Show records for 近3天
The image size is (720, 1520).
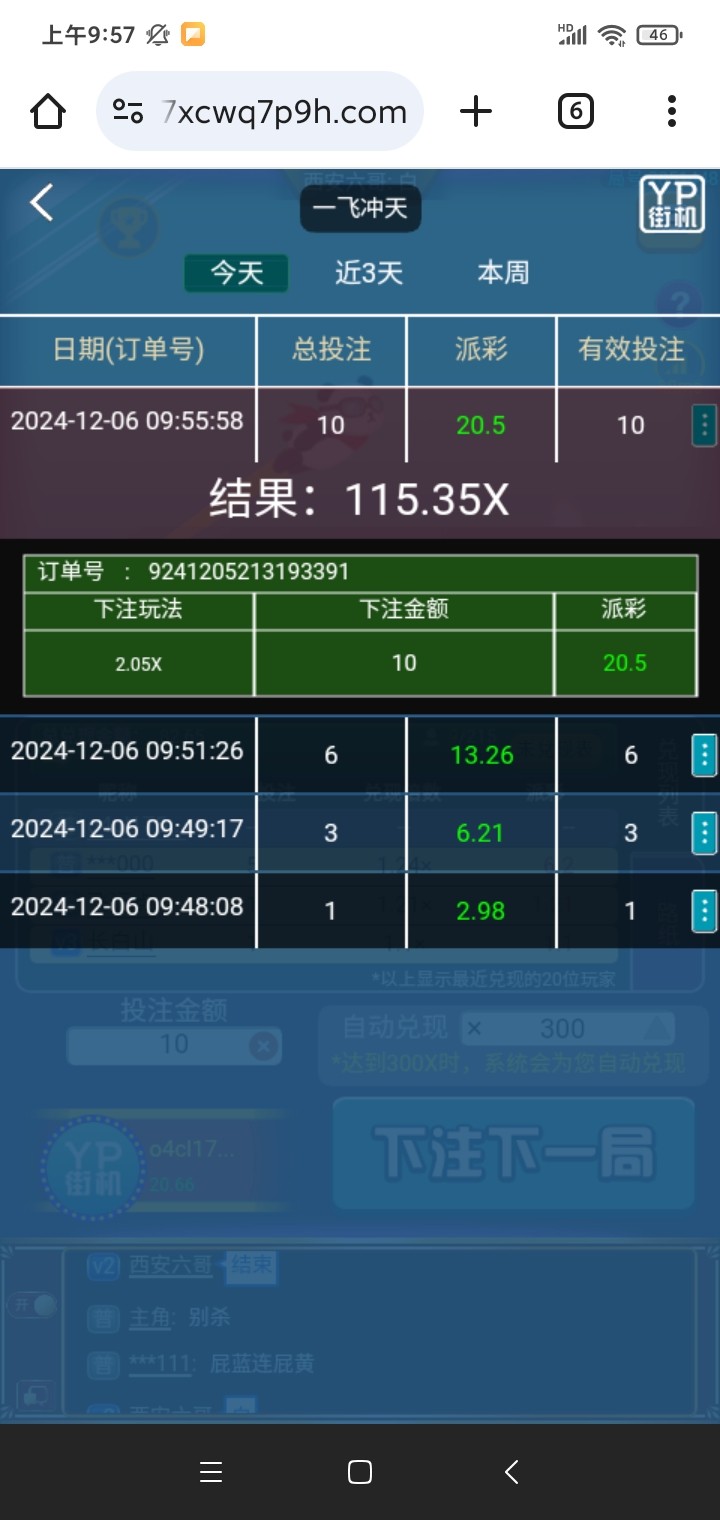click(368, 273)
